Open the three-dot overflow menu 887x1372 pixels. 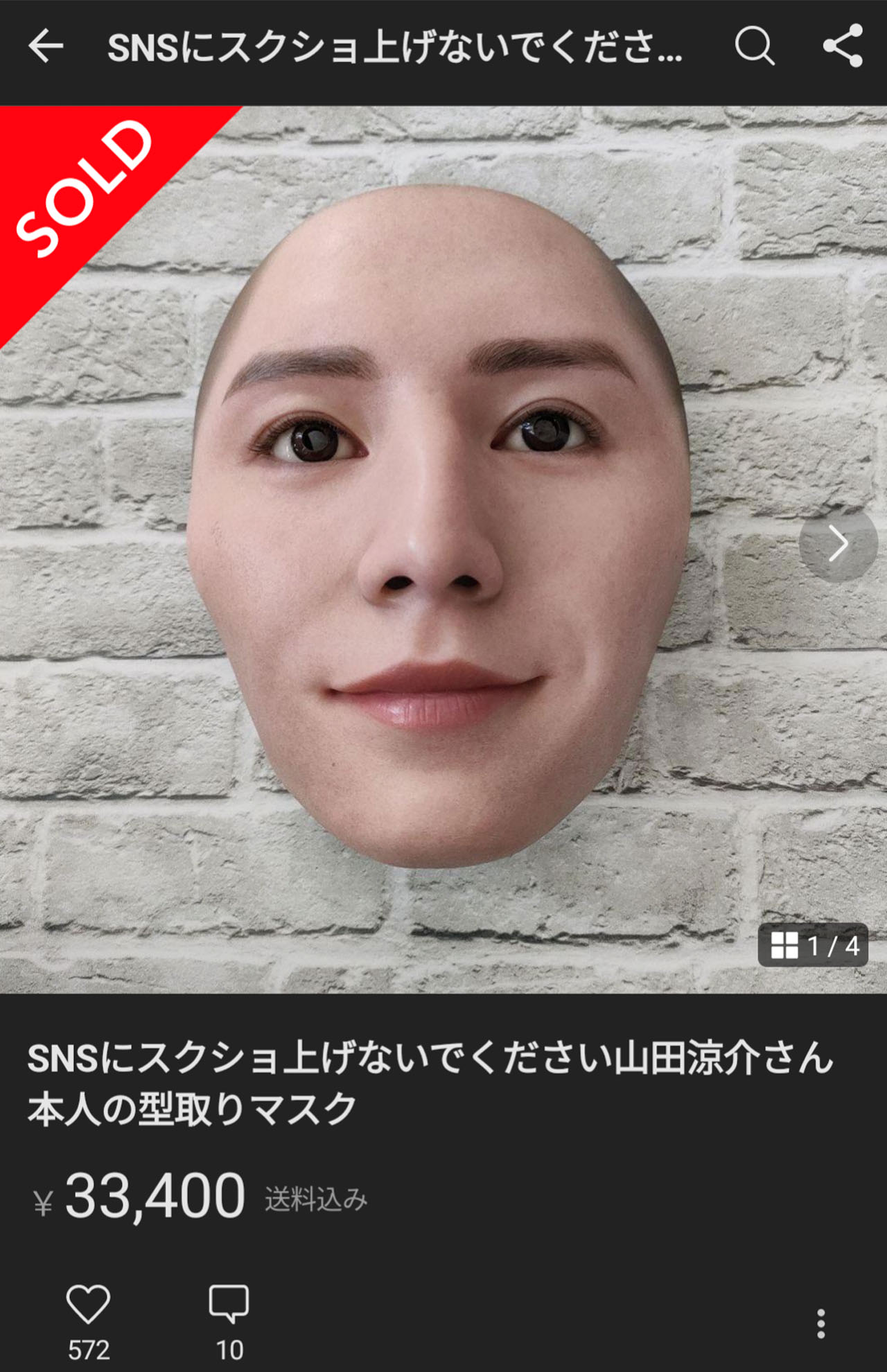[x=820, y=1323]
